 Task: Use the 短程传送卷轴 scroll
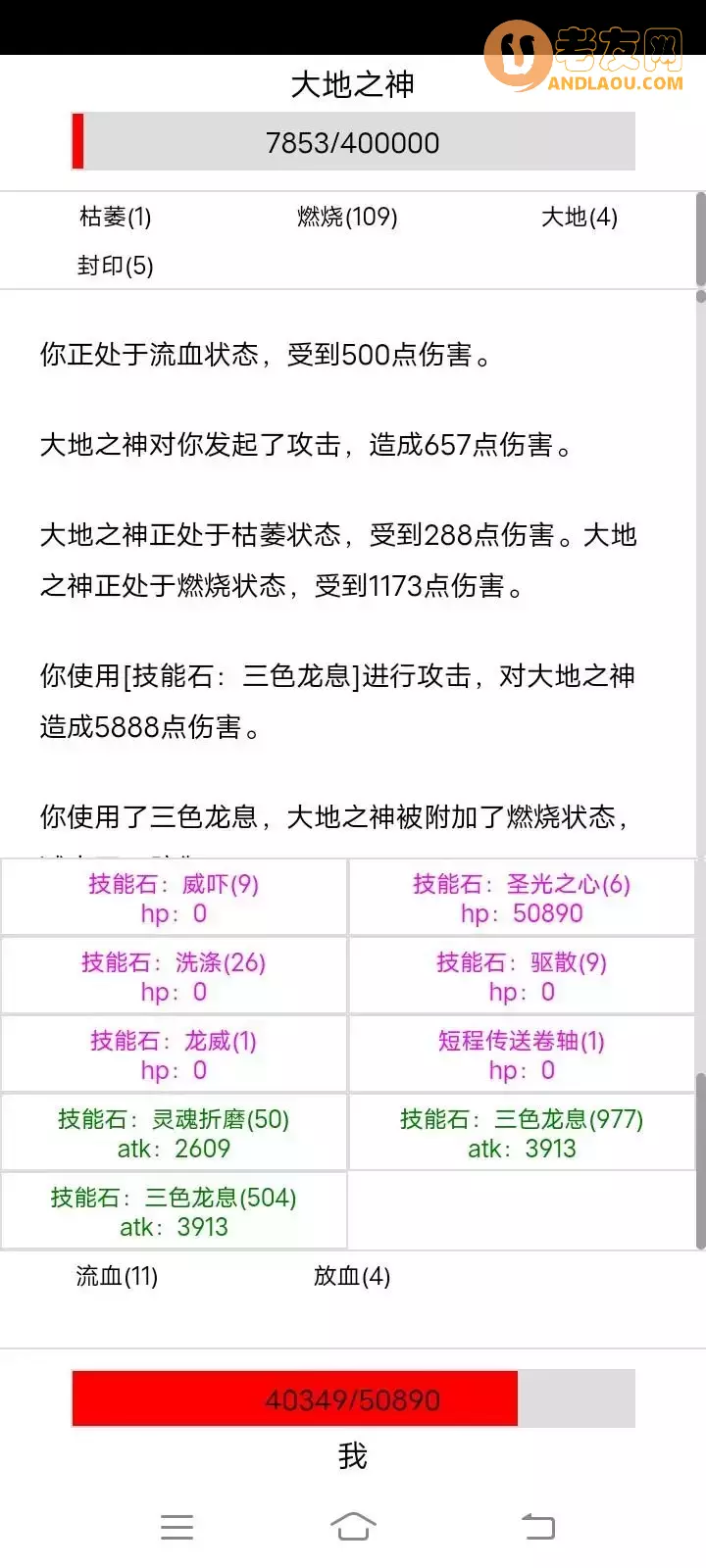click(x=523, y=1053)
